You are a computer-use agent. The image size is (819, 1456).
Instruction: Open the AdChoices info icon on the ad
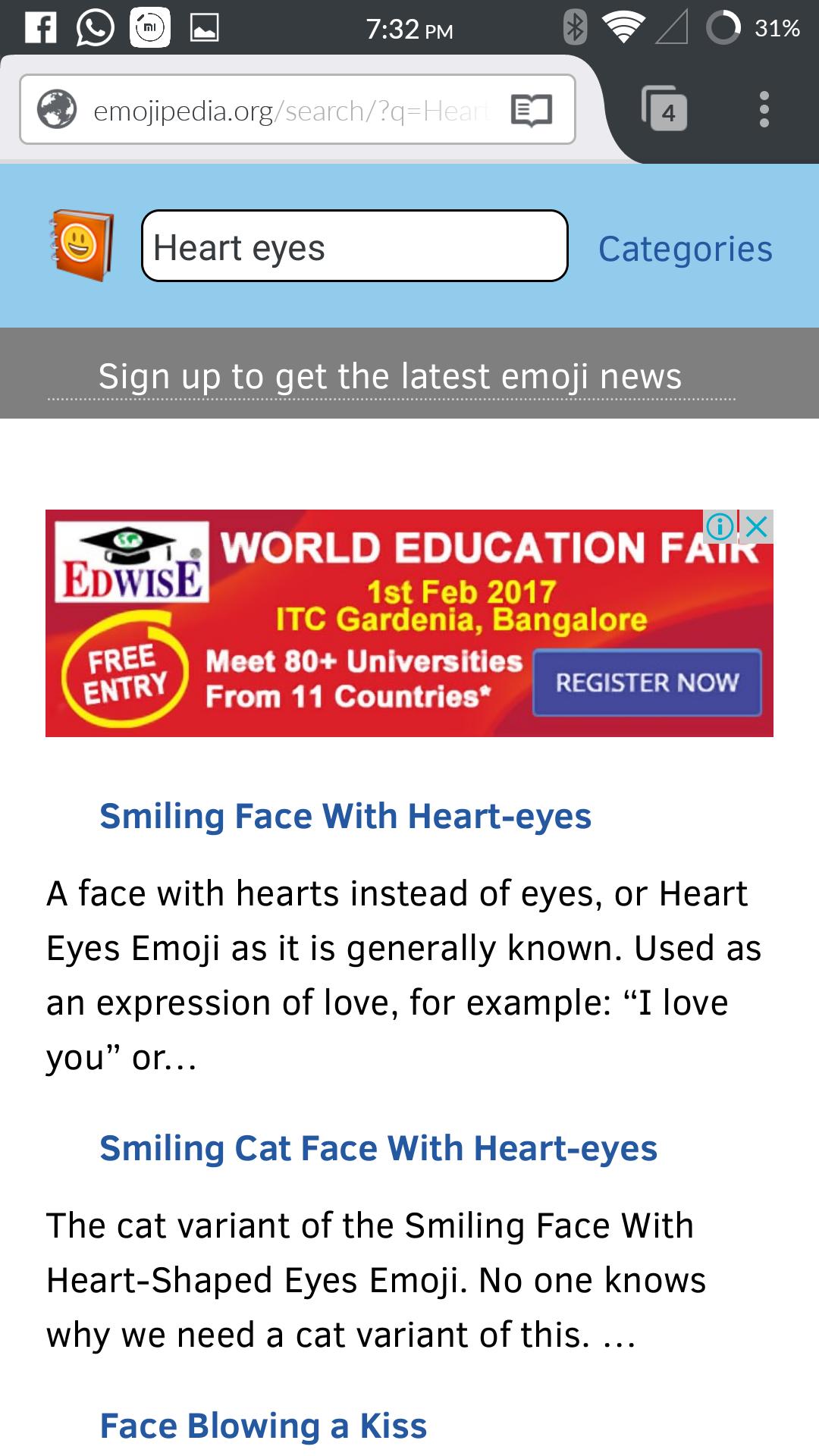722,525
